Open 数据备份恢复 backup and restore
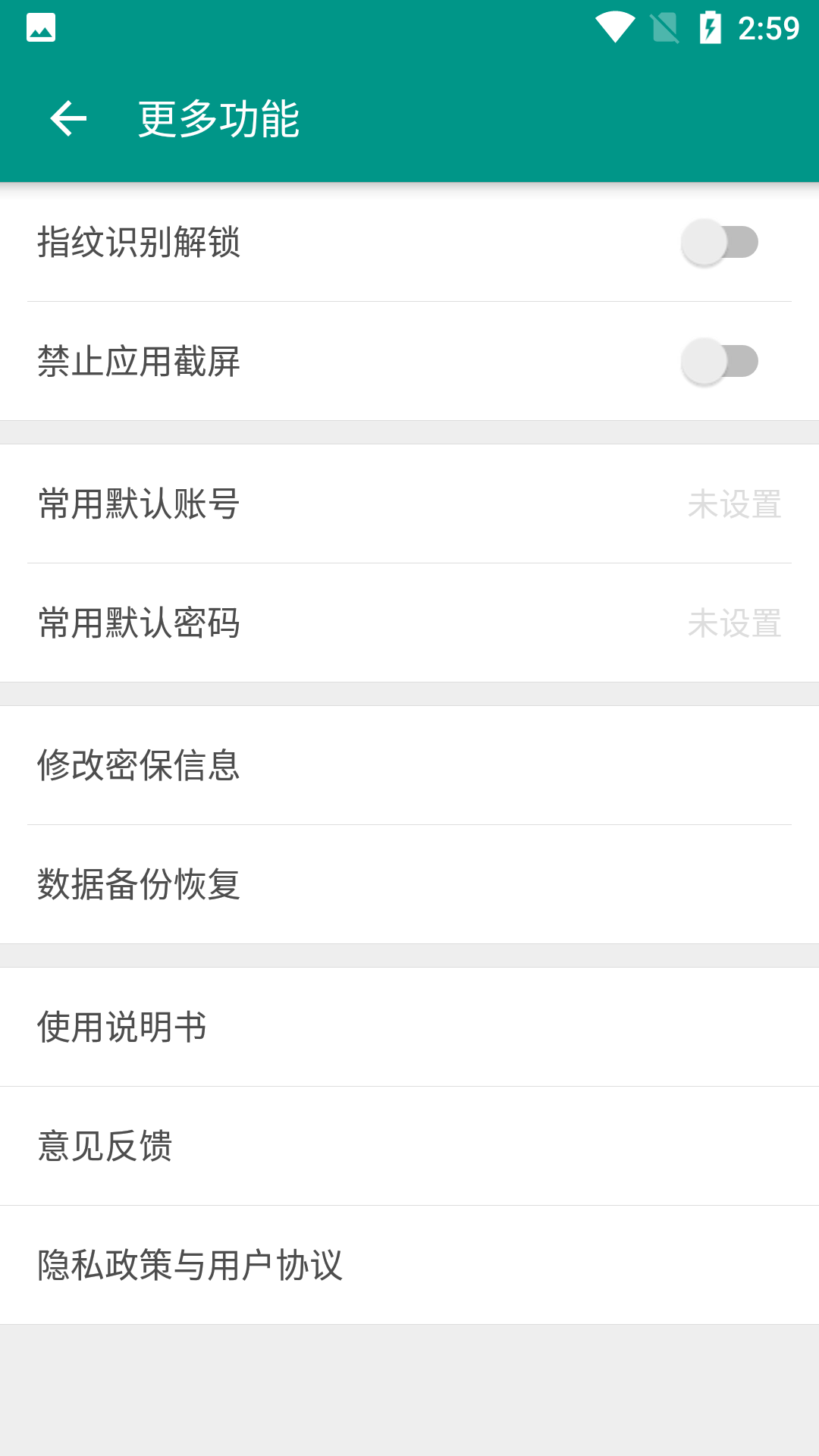The width and height of the screenshot is (819, 1456). pos(409,885)
